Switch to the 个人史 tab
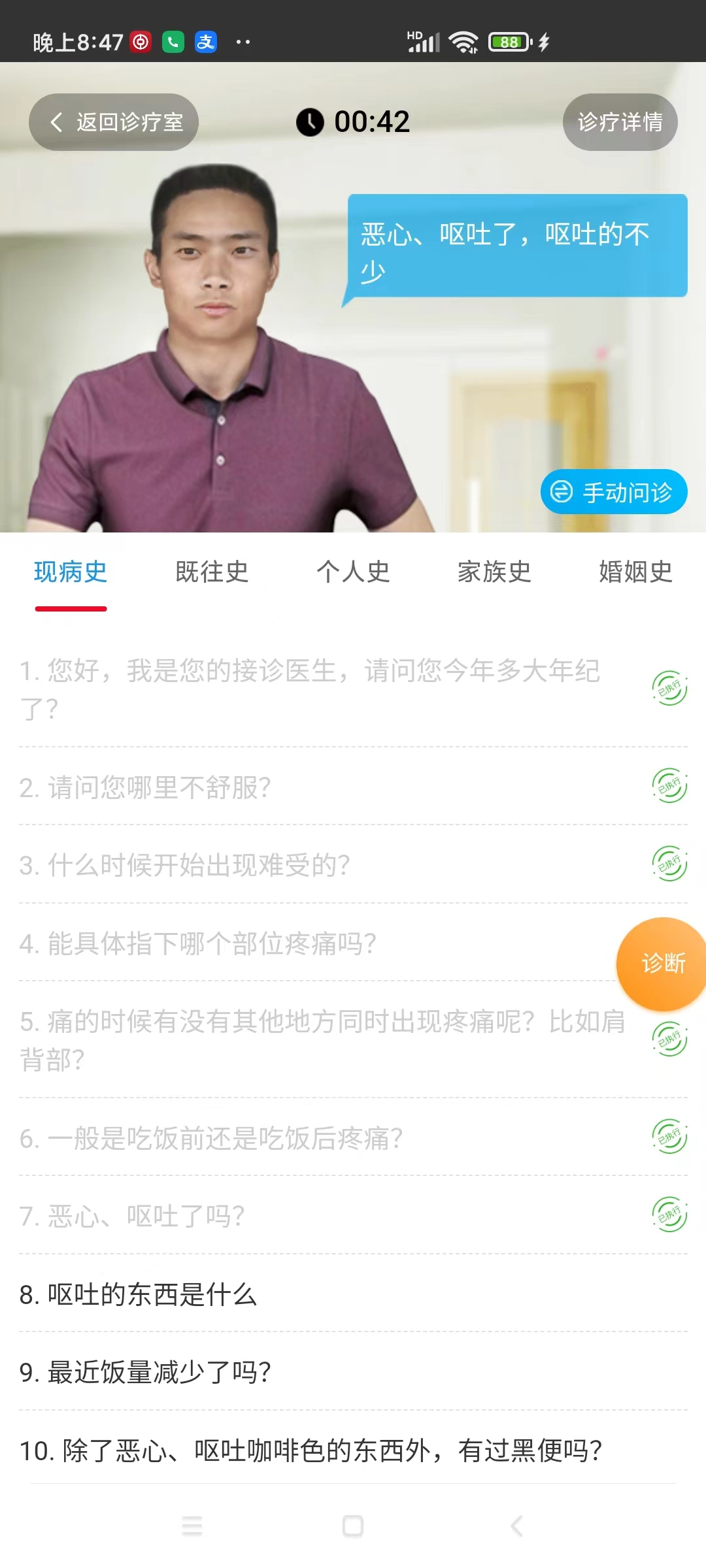 click(x=353, y=572)
